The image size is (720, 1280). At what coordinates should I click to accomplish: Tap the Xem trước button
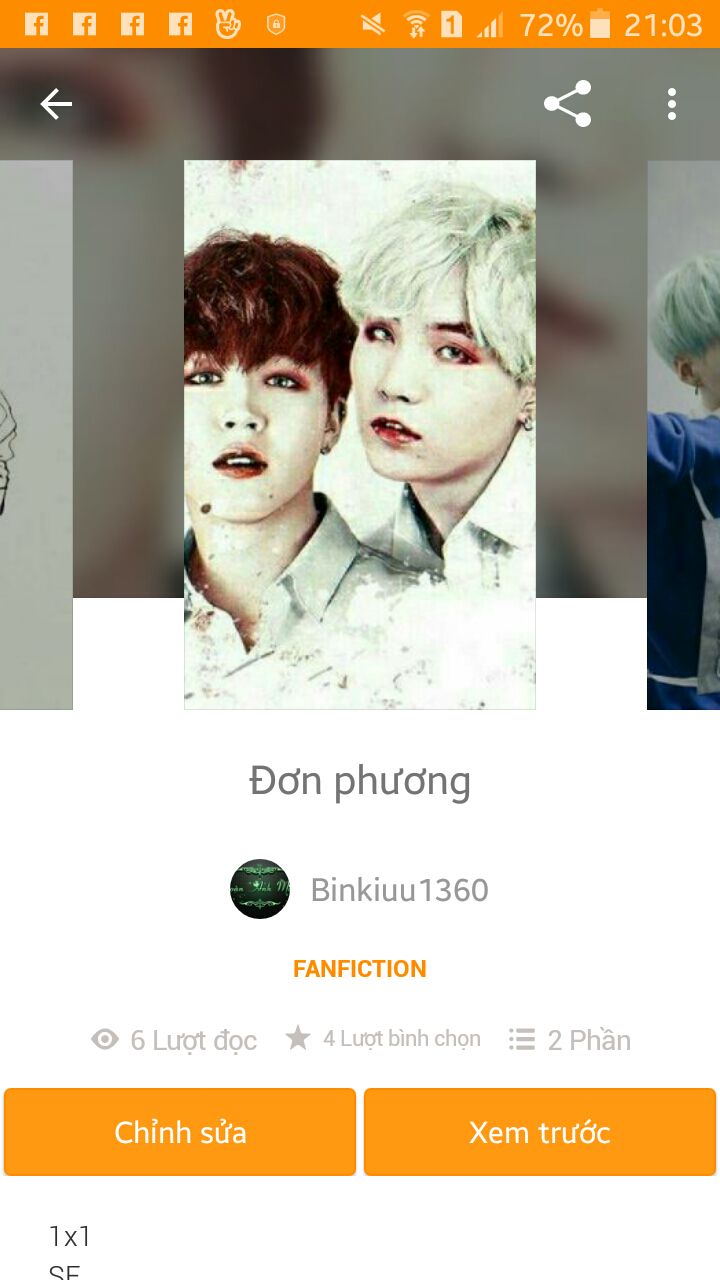click(540, 1132)
